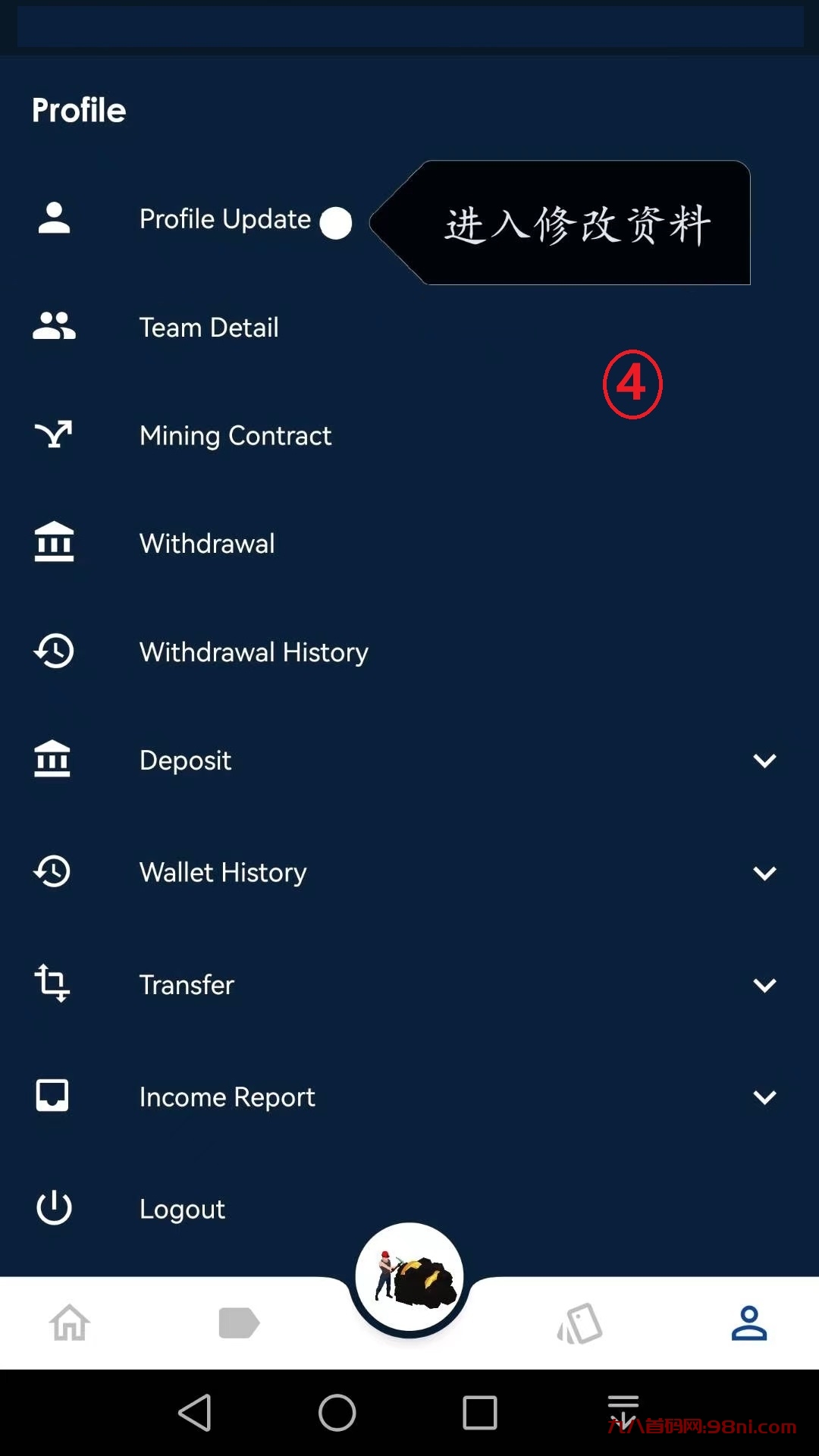Log out of the account
The width and height of the screenshot is (819, 1456).
point(182,1209)
